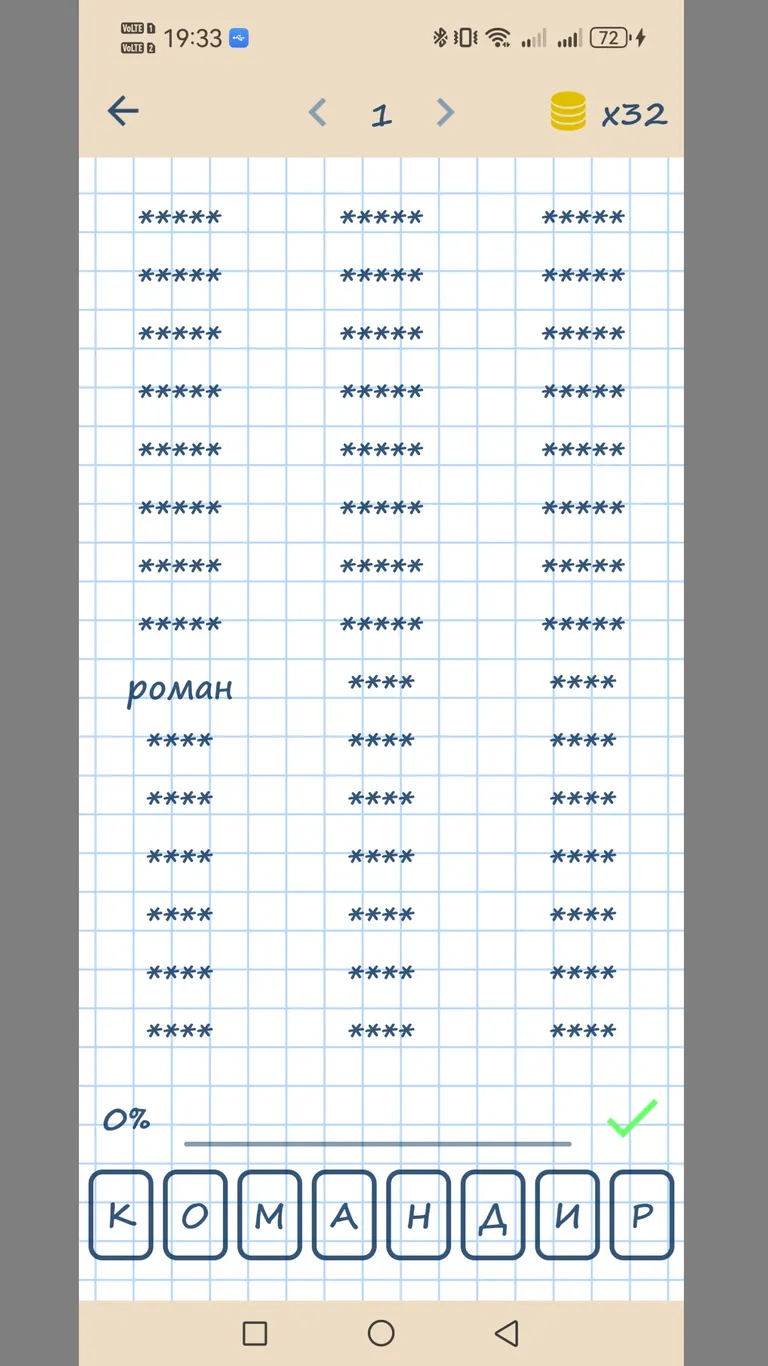Select the letter tile Р
The image size is (768, 1366).
[x=642, y=1215]
